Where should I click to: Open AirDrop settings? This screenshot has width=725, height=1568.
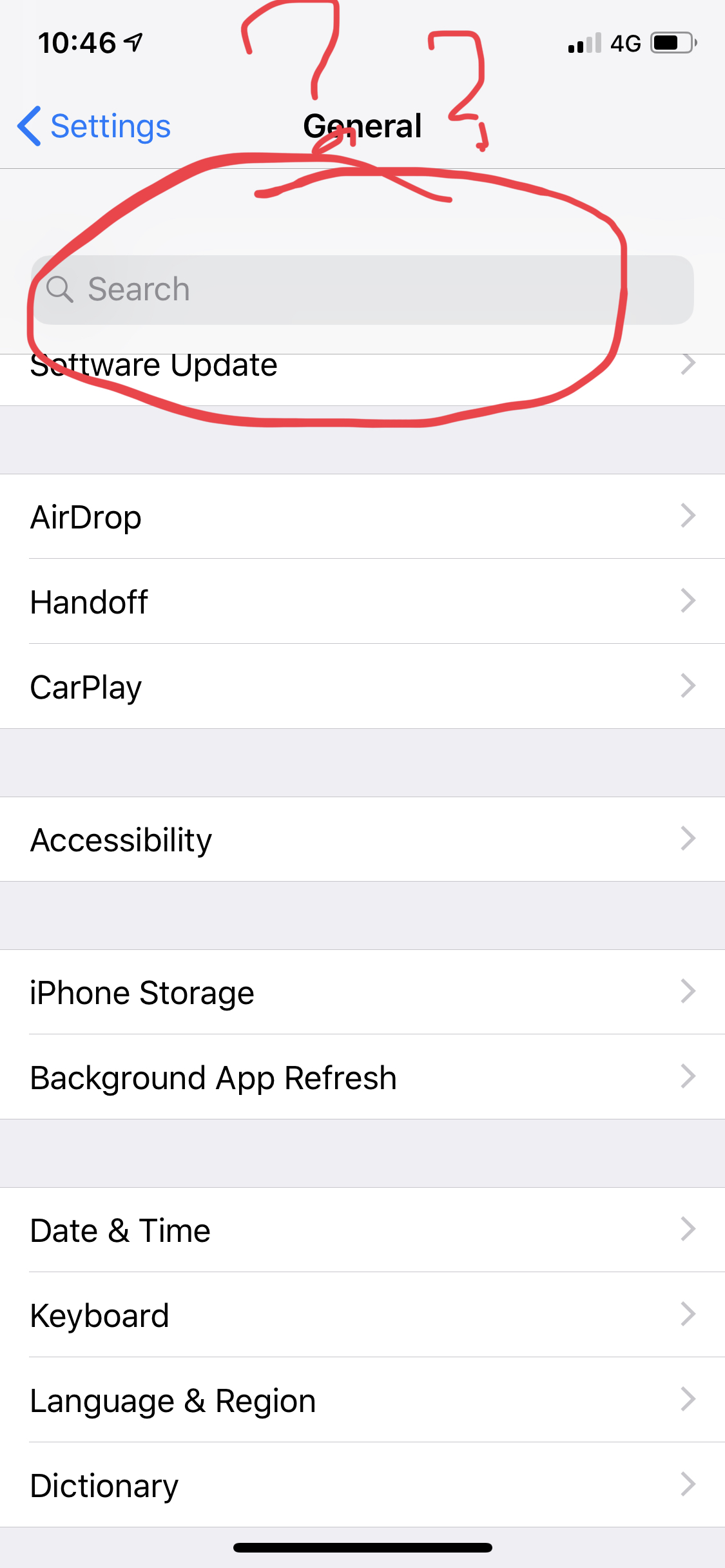362,516
